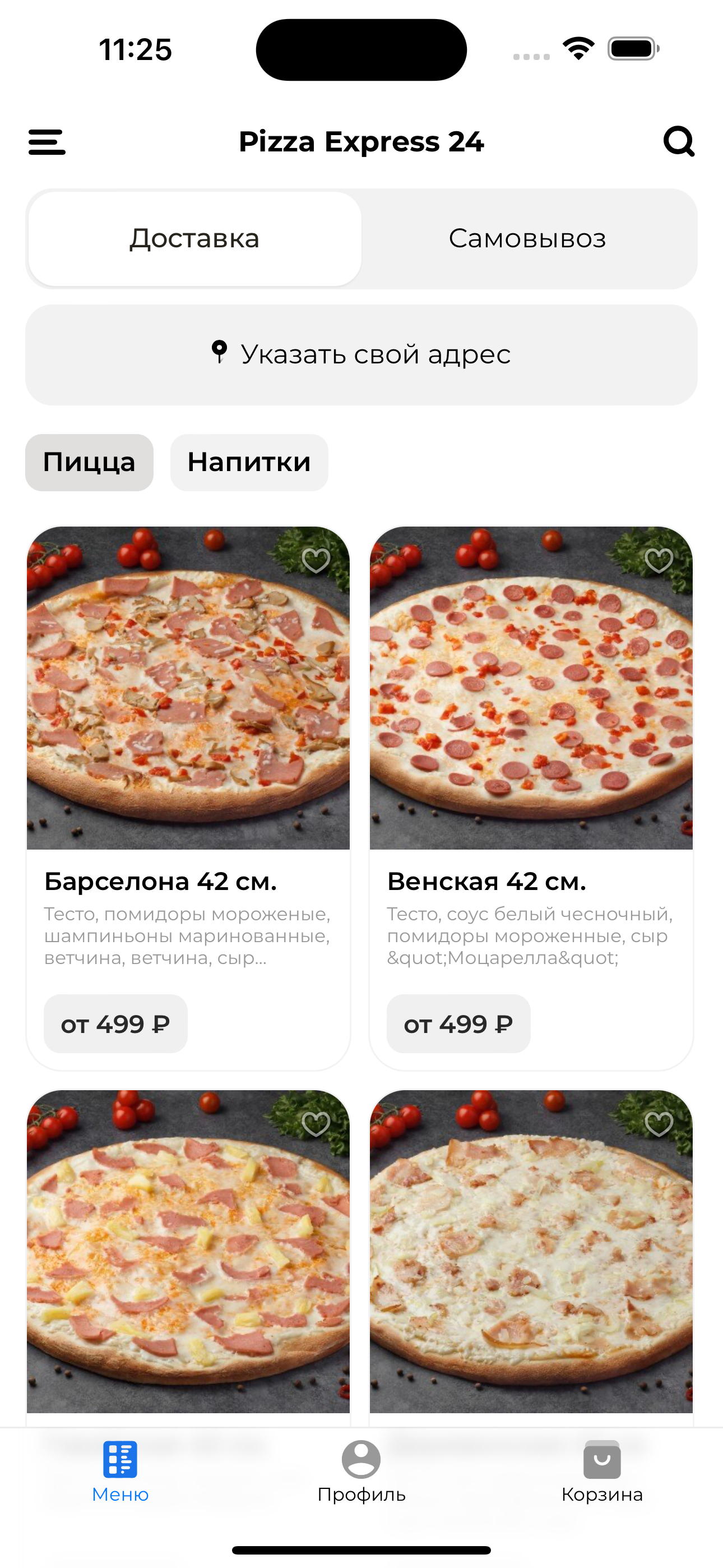723x1568 pixels.
Task: Favorite the white chicken pizza
Action: tap(659, 1124)
